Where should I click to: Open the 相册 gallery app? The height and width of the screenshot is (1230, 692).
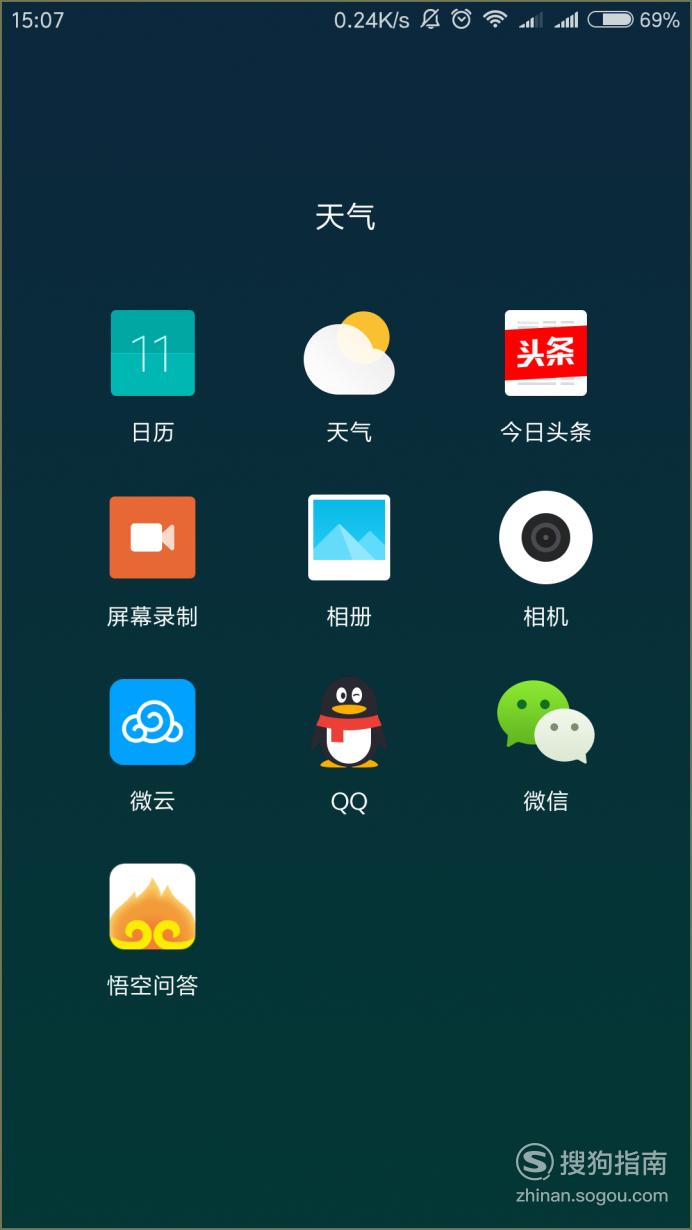[x=349, y=537]
